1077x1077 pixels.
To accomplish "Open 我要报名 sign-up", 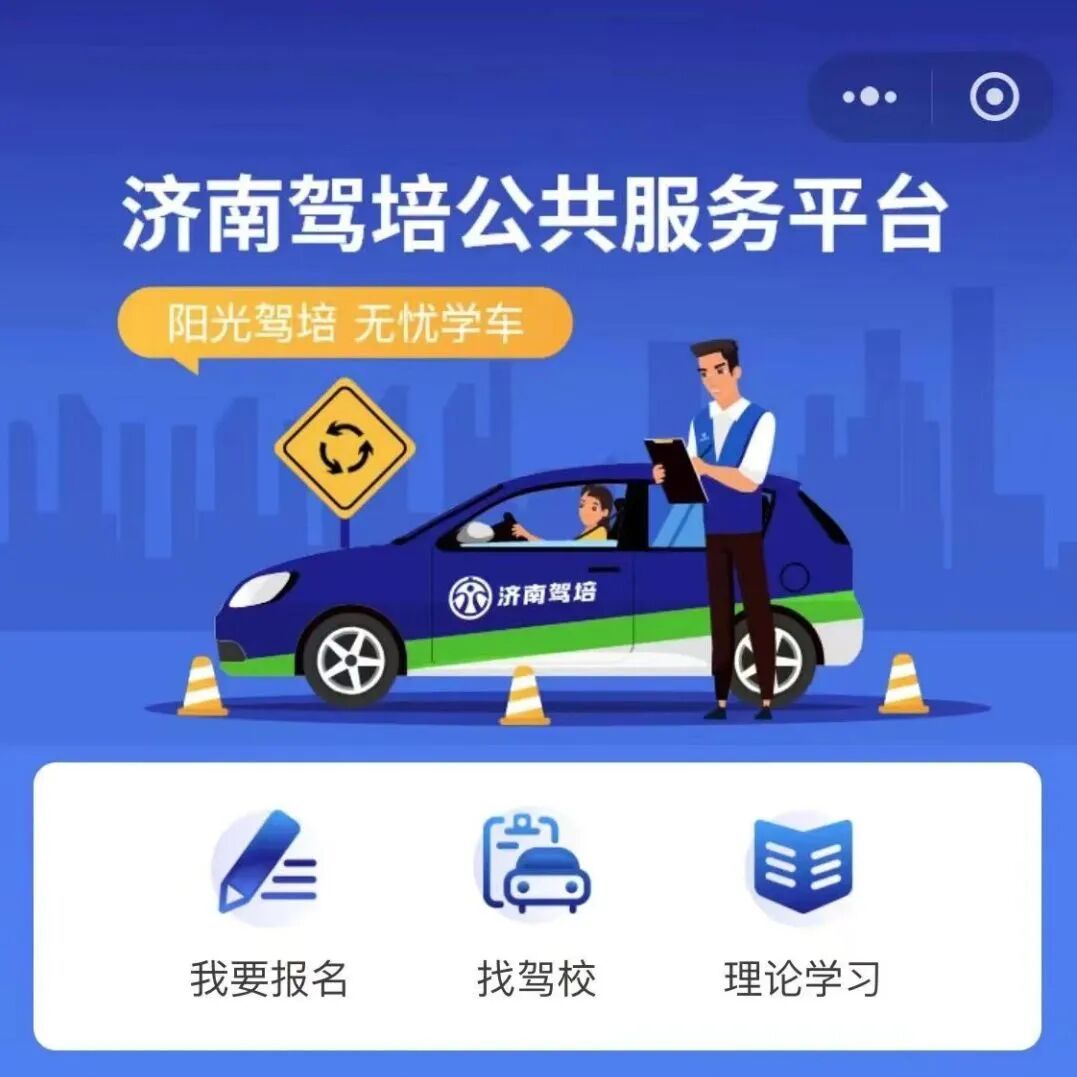I will tap(268, 902).
